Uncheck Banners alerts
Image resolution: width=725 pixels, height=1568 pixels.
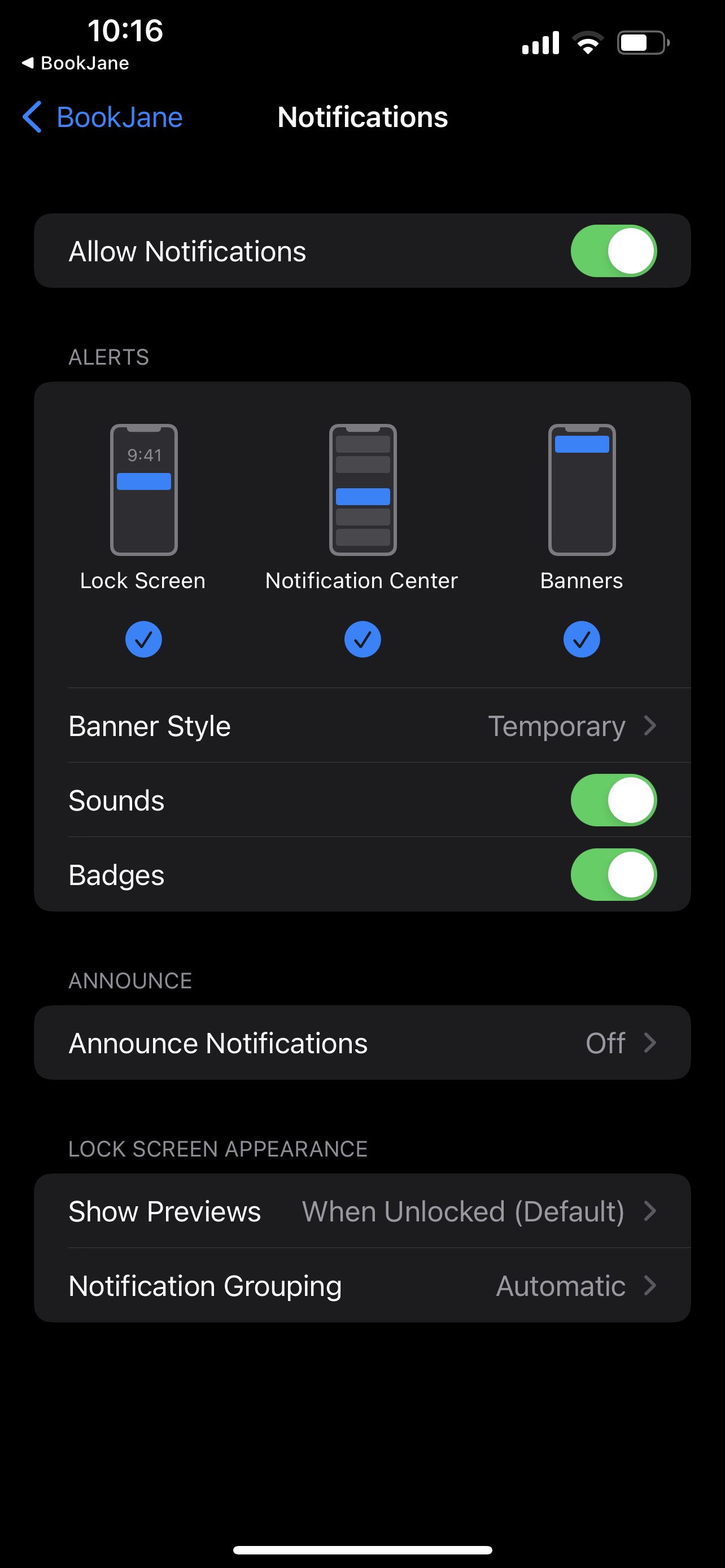point(582,639)
